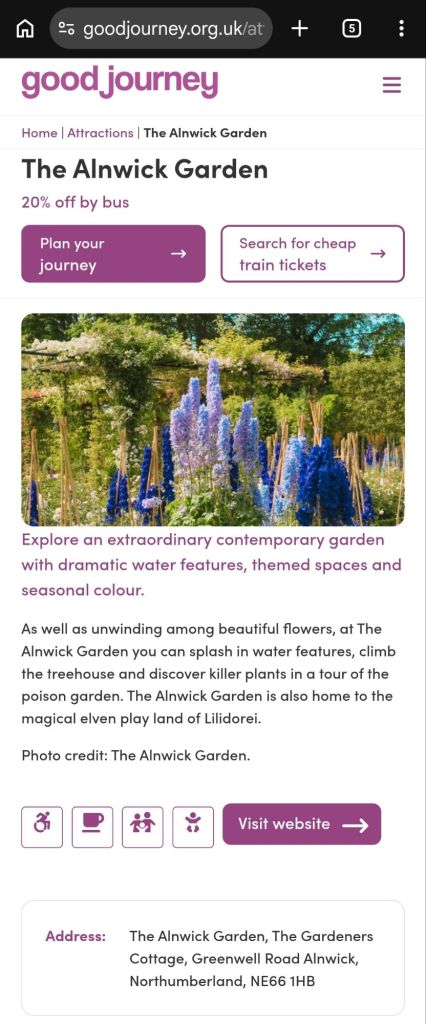Tap the wheelchair accessibility icon
426x1024 pixels.
click(x=42, y=827)
